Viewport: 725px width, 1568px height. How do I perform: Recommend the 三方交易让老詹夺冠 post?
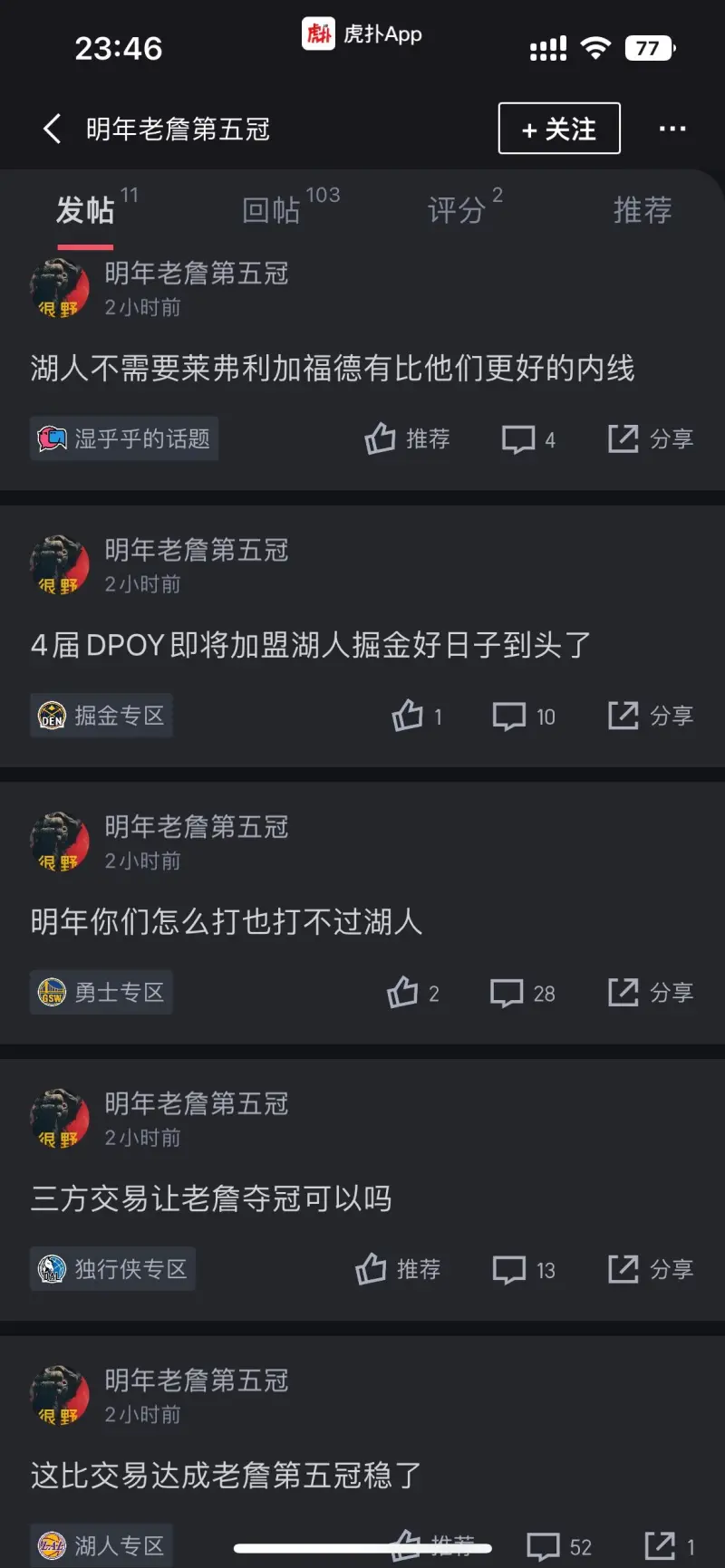[398, 1269]
